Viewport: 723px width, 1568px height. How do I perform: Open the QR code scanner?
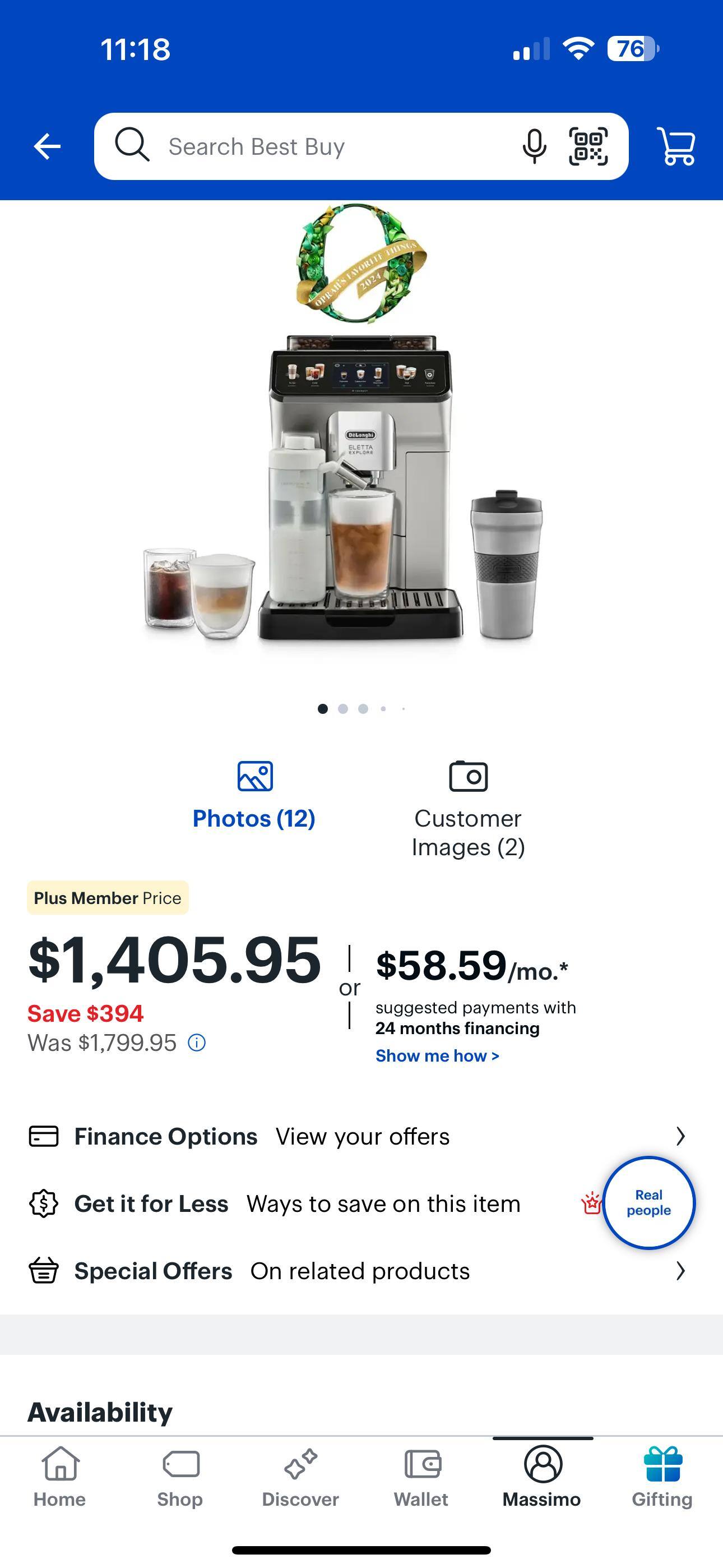588,146
